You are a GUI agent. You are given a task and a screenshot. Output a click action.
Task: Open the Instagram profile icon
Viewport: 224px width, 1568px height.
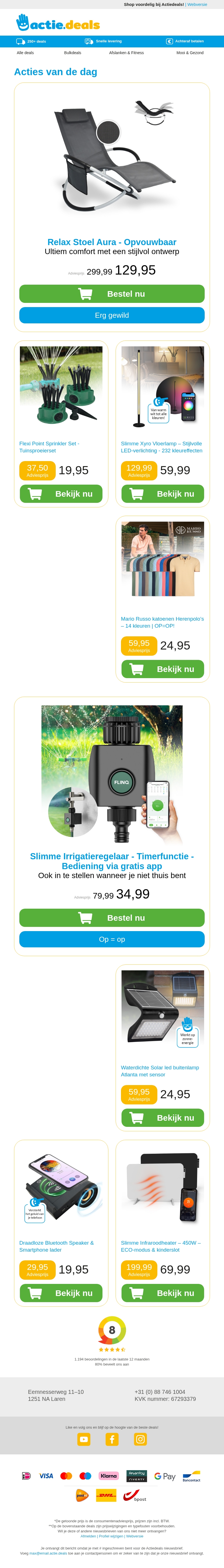(140, 1439)
